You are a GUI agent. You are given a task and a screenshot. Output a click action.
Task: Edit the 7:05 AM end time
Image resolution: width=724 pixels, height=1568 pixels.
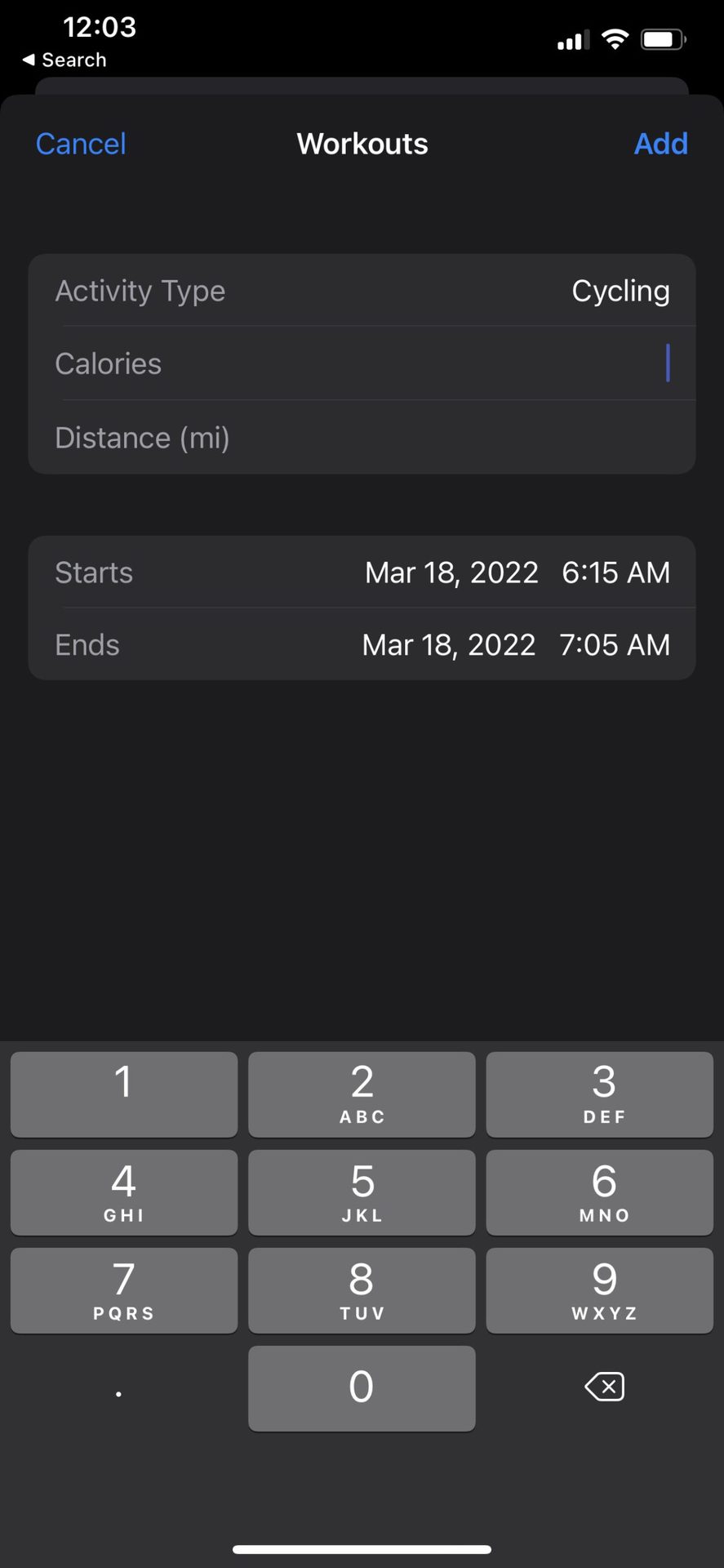coord(614,645)
